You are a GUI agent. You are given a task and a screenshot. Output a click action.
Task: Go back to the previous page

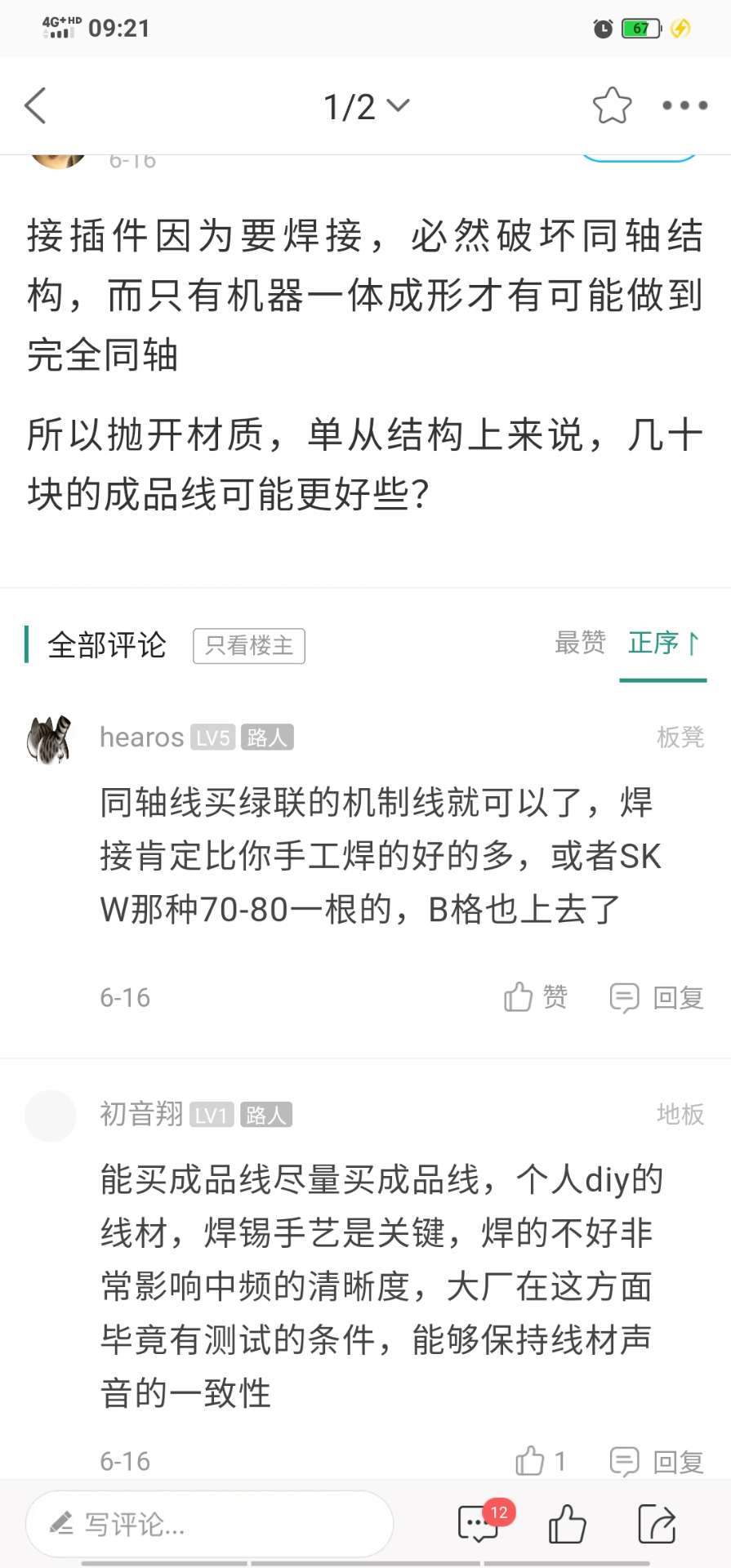point(36,106)
